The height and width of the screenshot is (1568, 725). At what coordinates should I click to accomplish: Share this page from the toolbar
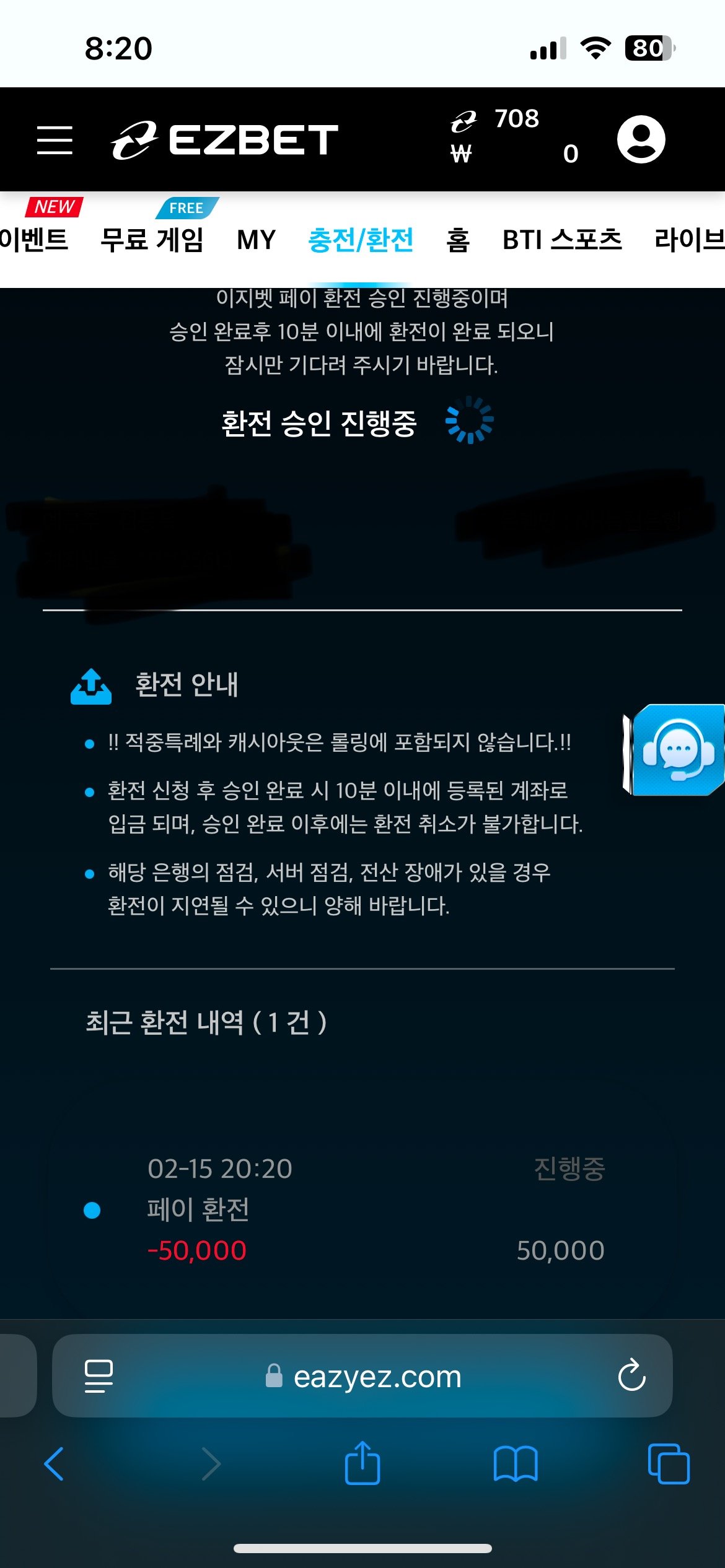click(x=362, y=1463)
